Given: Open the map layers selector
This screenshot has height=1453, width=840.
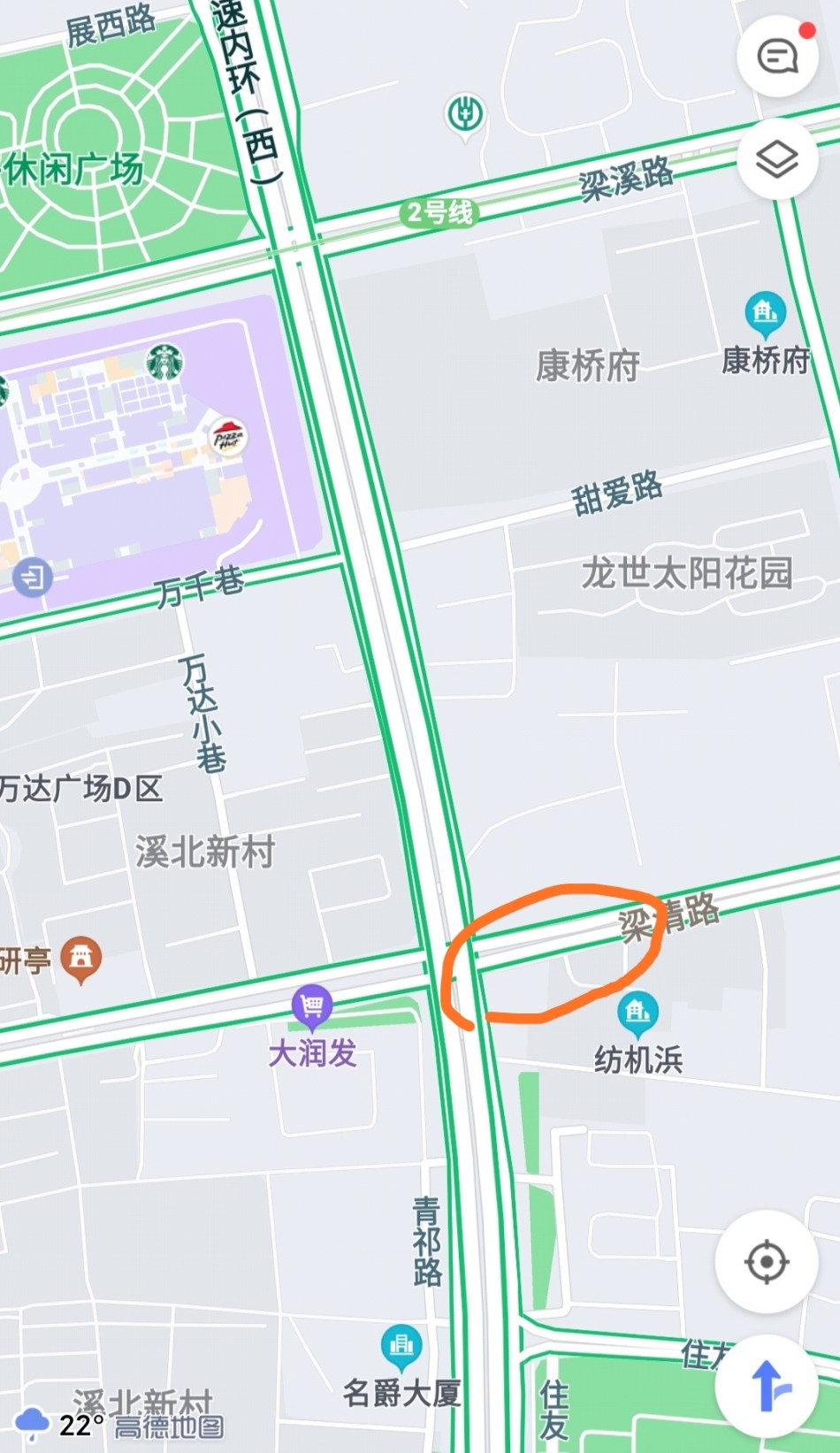Looking at the screenshot, I should pyautogui.click(x=777, y=160).
